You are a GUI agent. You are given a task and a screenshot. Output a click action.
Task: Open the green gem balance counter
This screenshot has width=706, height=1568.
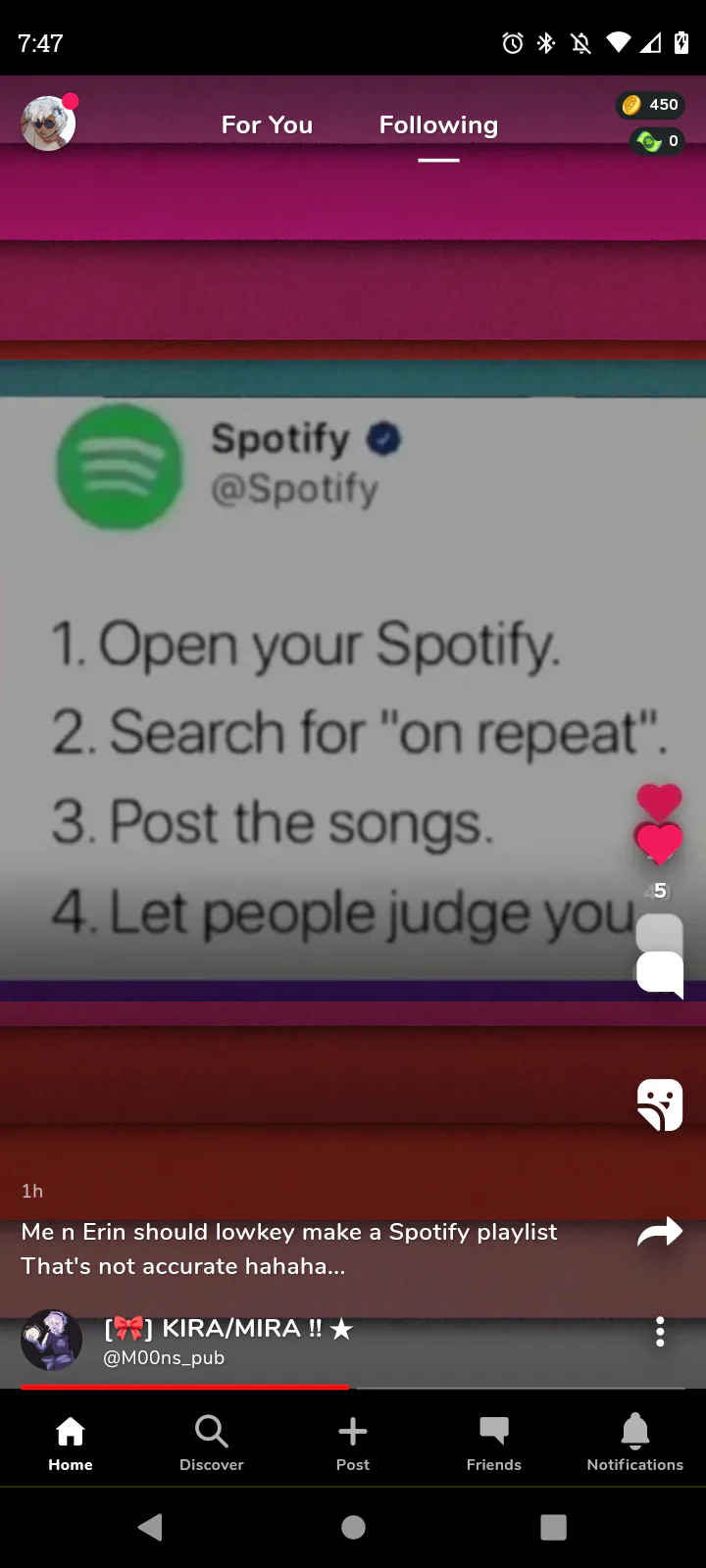(x=657, y=141)
